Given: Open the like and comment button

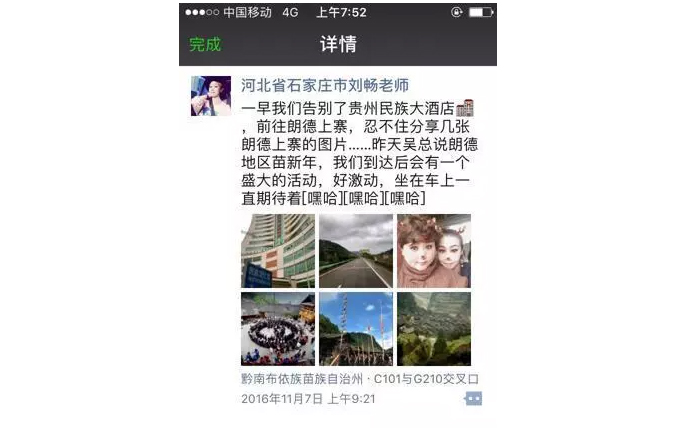Looking at the screenshot, I should [x=472, y=398].
